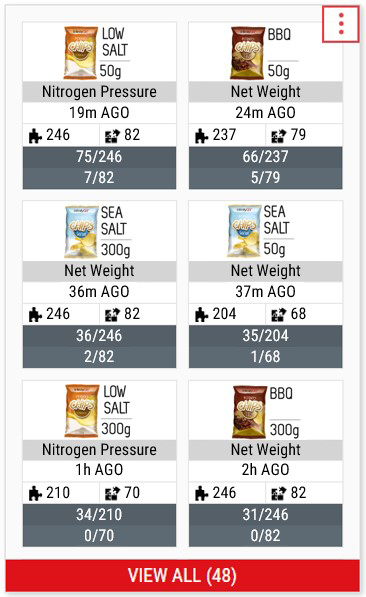Image resolution: width=366 pixels, height=597 pixels.
Task: Select the Sea Salt 50g Net Weight card
Action: point(265,284)
